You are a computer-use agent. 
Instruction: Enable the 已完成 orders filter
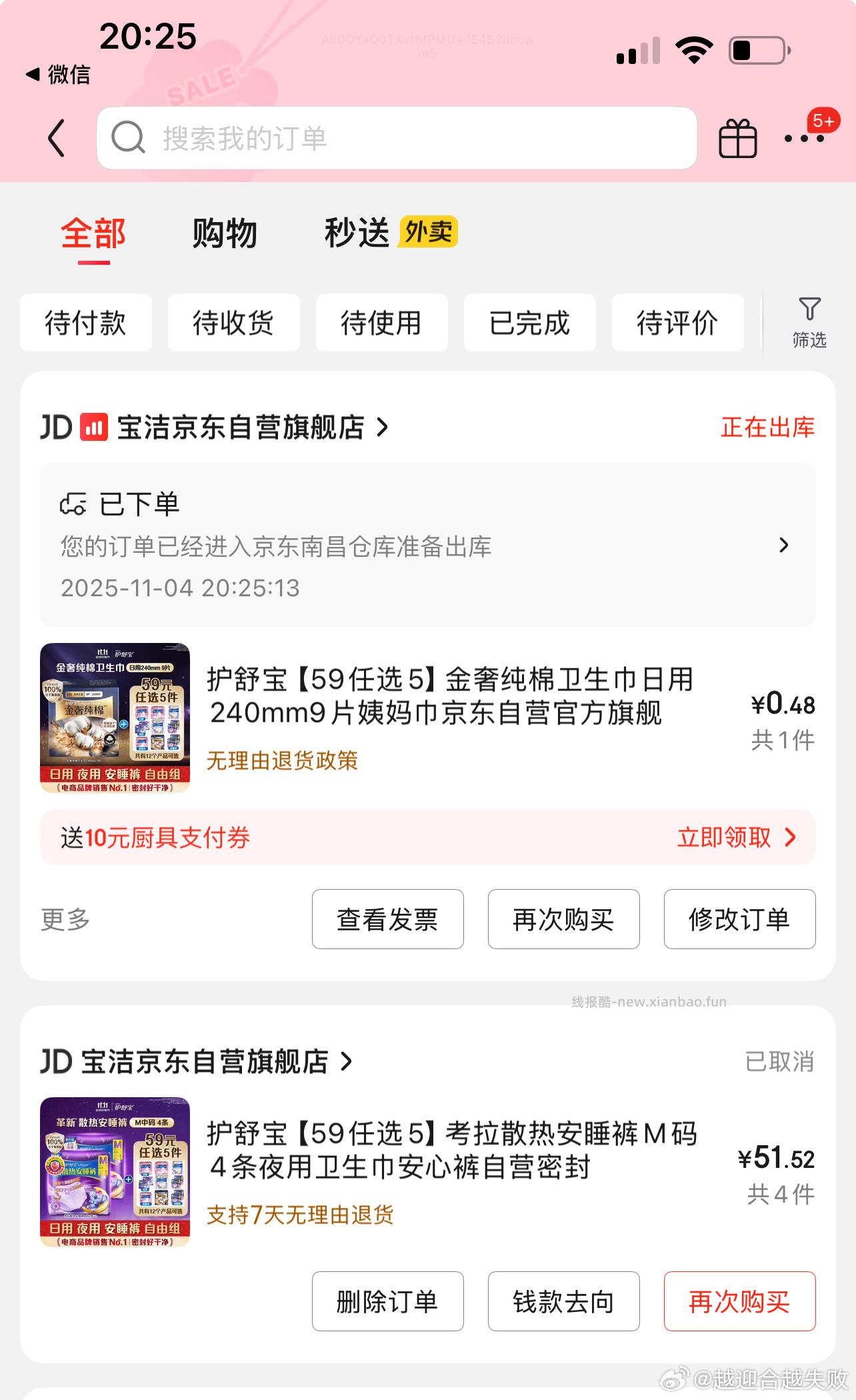pyautogui.click(x=529, y=323)
